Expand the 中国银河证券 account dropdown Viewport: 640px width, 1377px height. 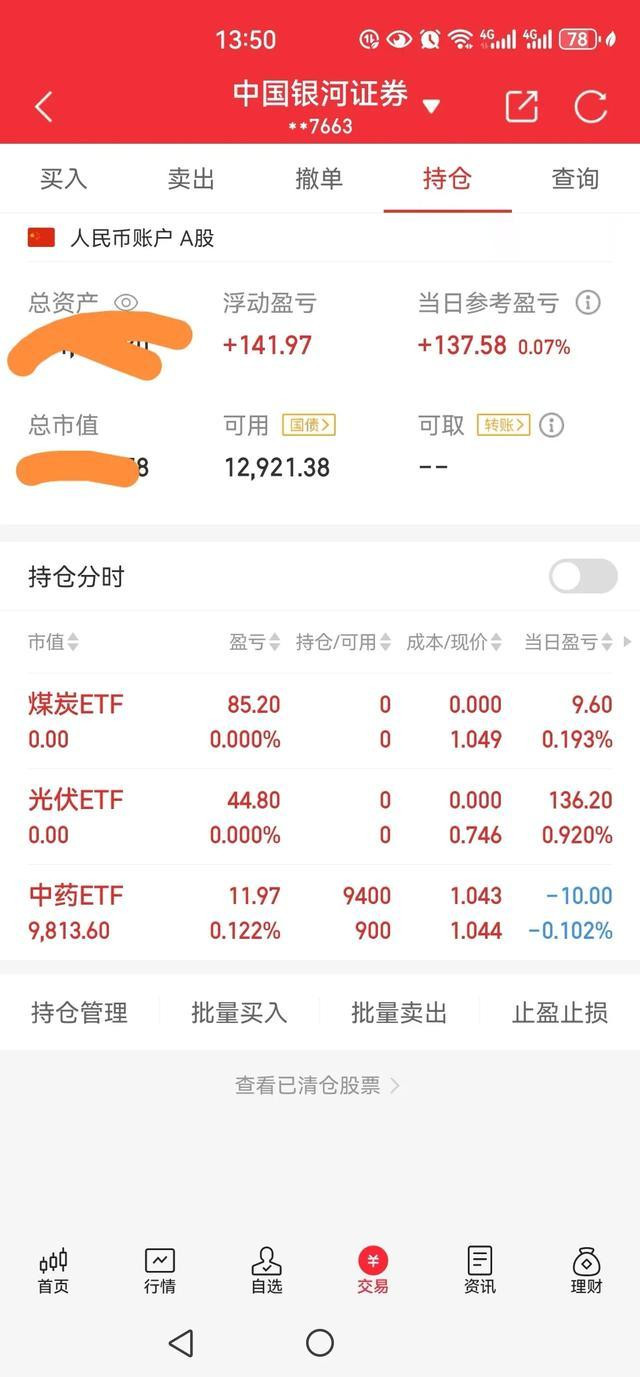click(431, 106)
